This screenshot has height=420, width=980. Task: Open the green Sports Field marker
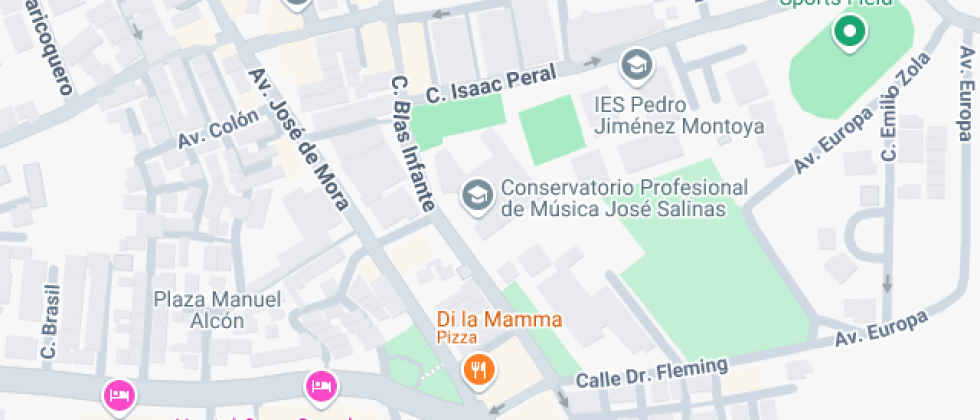click(849, 32)
